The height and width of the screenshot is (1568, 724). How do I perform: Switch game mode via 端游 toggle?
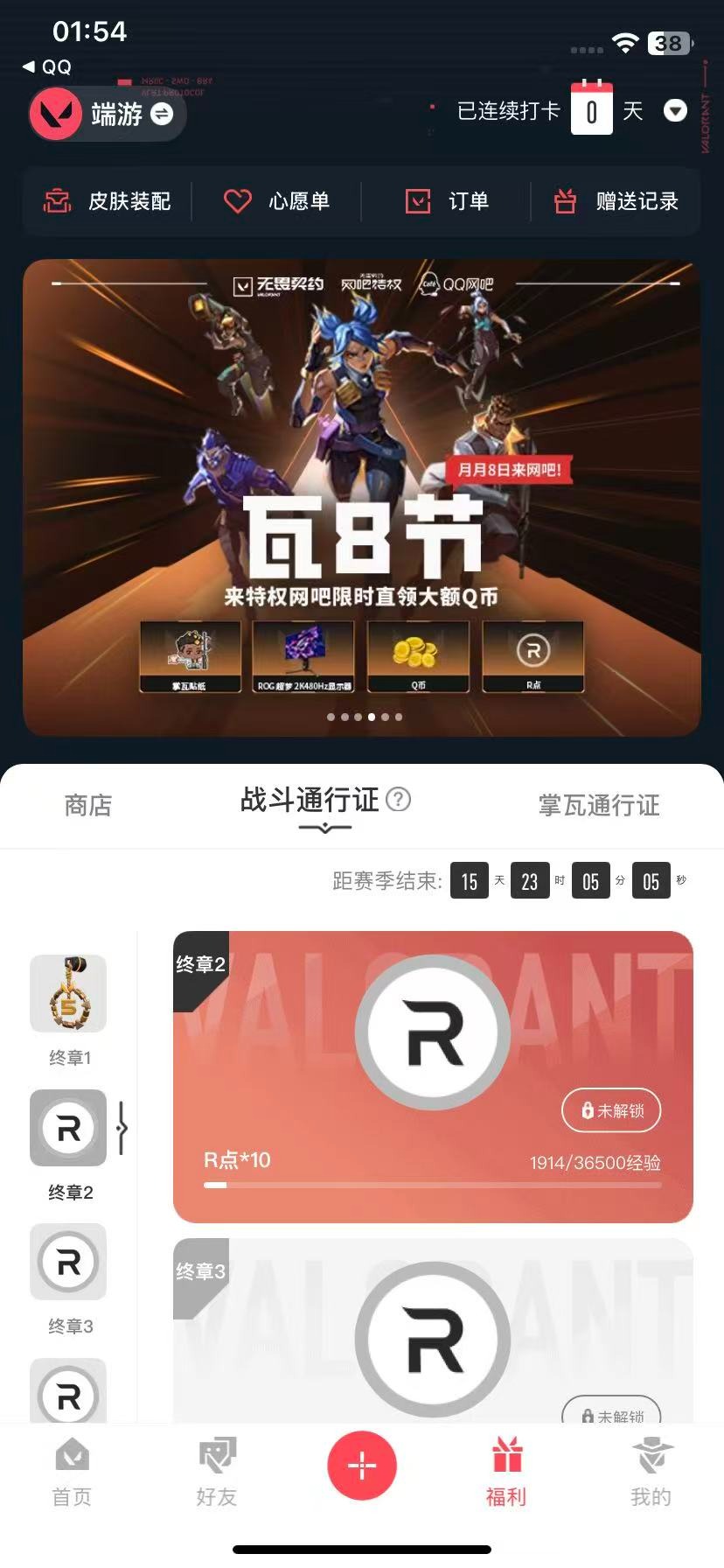tap(161, 114)
